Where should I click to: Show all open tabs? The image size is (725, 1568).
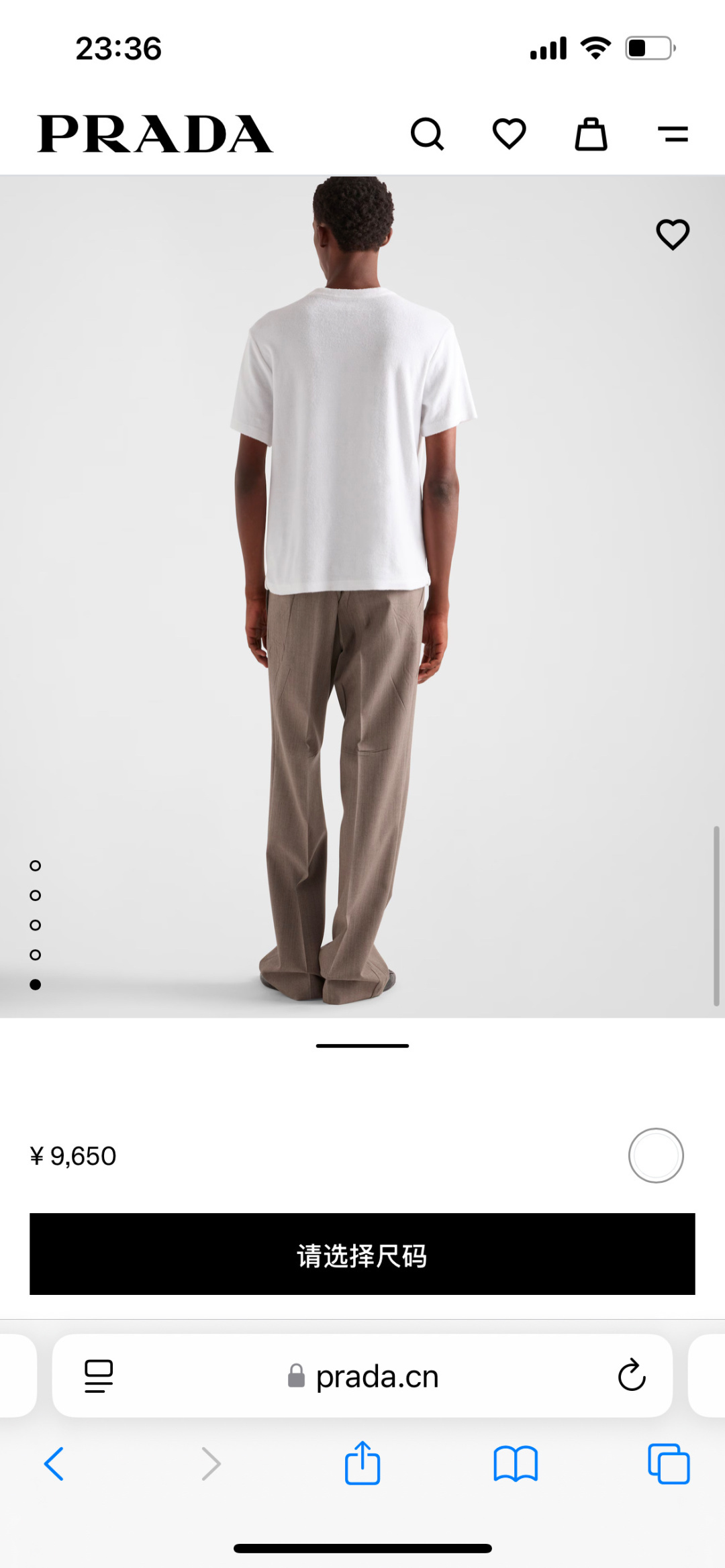pos(669,1463)
